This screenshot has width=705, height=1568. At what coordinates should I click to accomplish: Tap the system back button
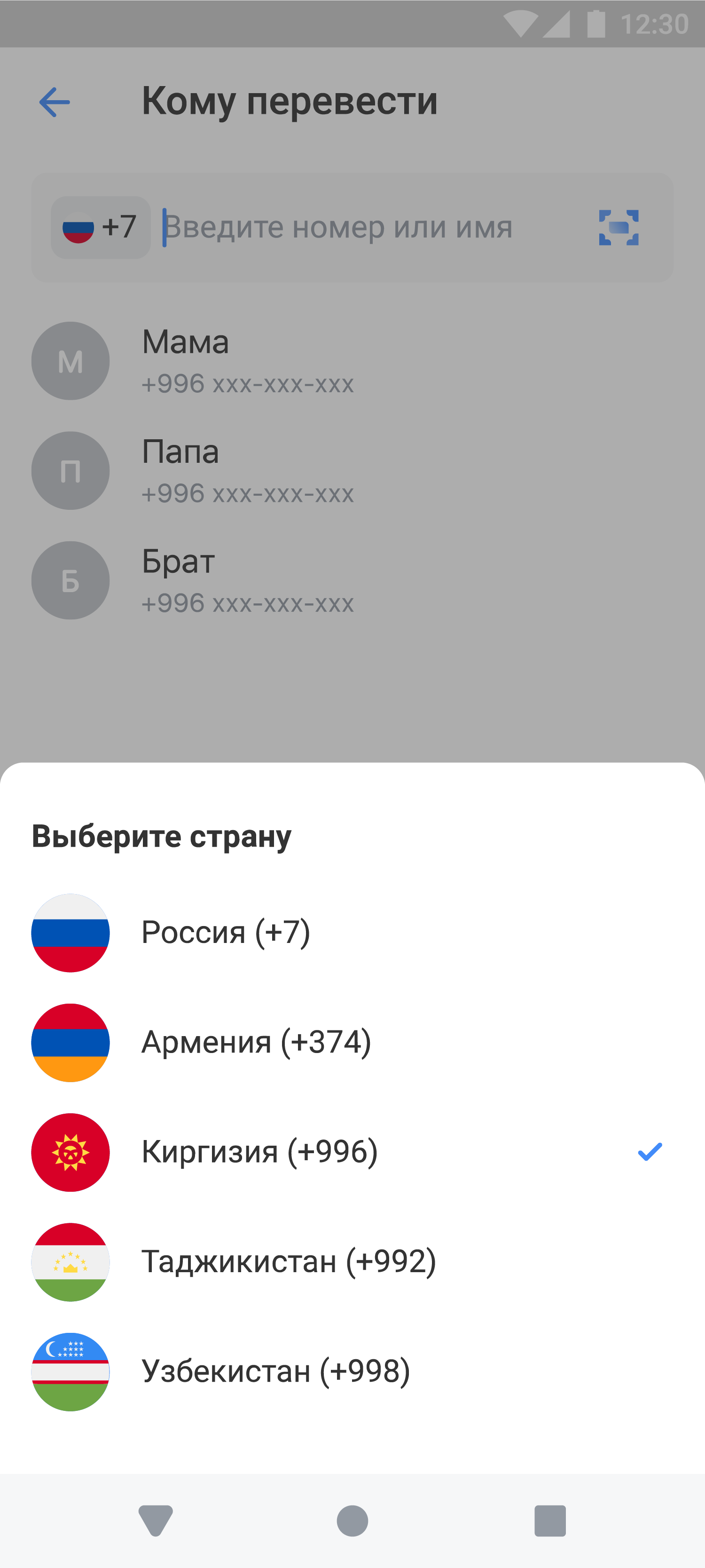click(x=156, y=1520)
